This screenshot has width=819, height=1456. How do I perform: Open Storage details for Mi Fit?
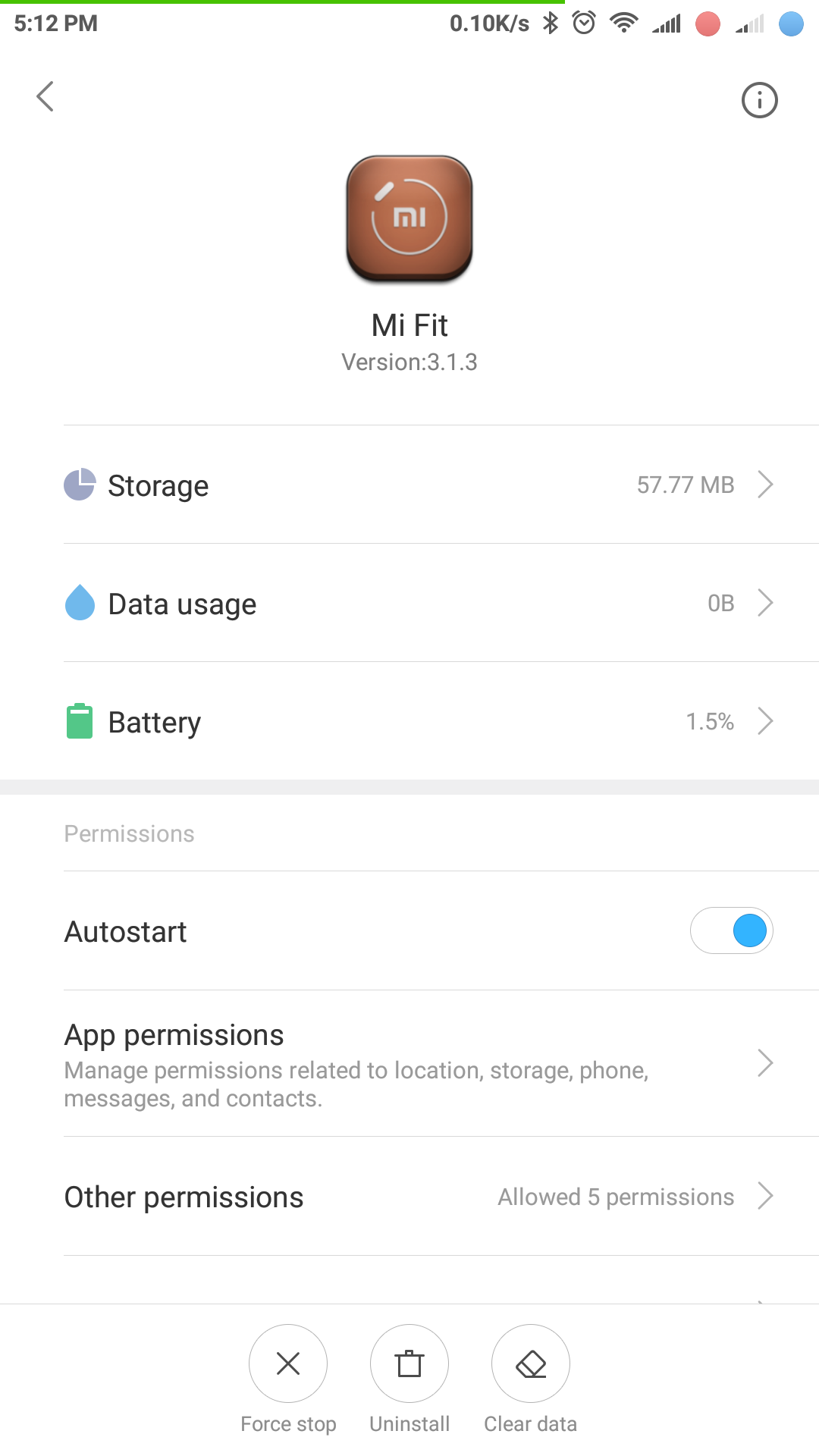(x=409, y=485)
